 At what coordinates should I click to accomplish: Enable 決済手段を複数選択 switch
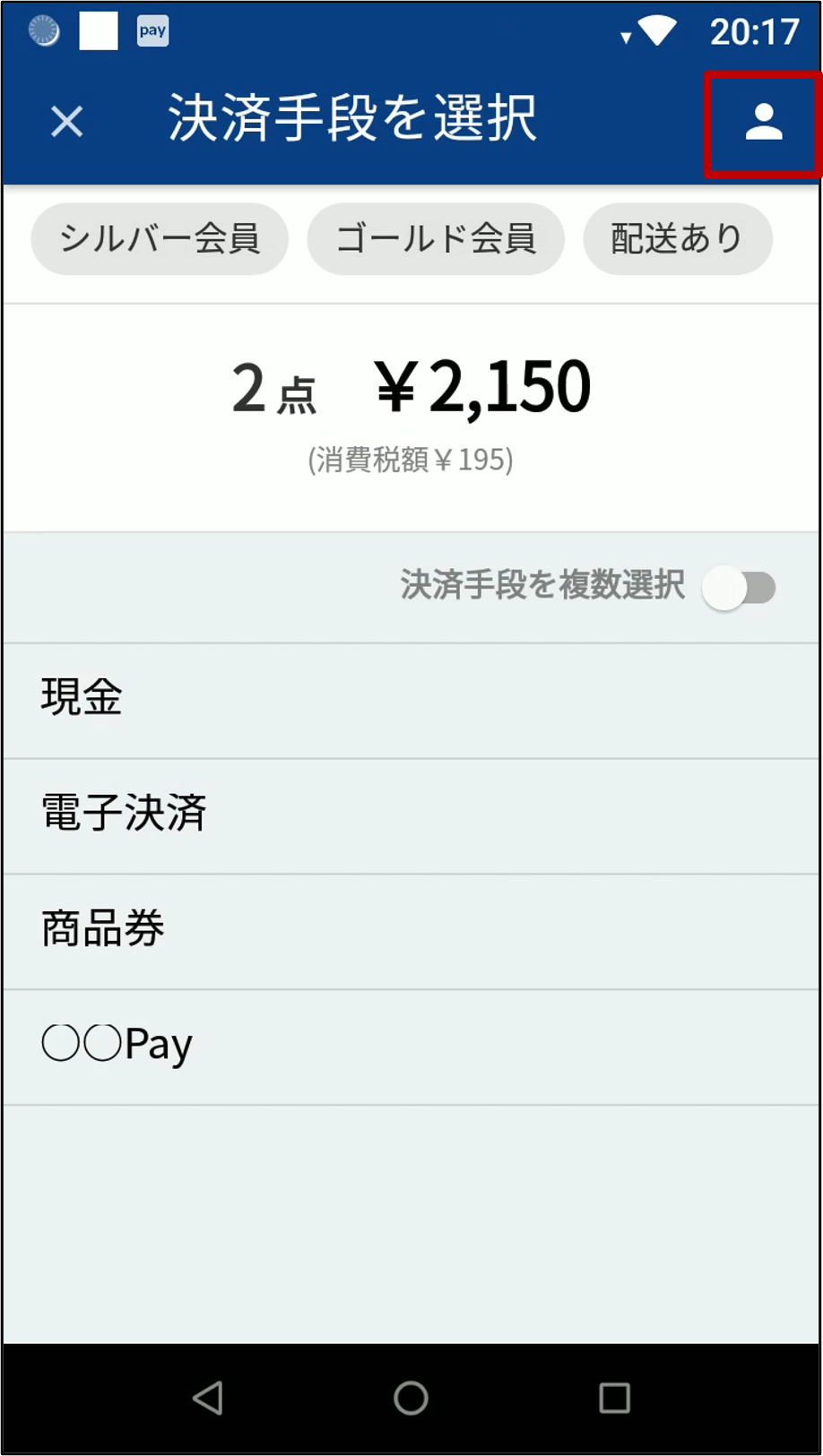(739, 588)
